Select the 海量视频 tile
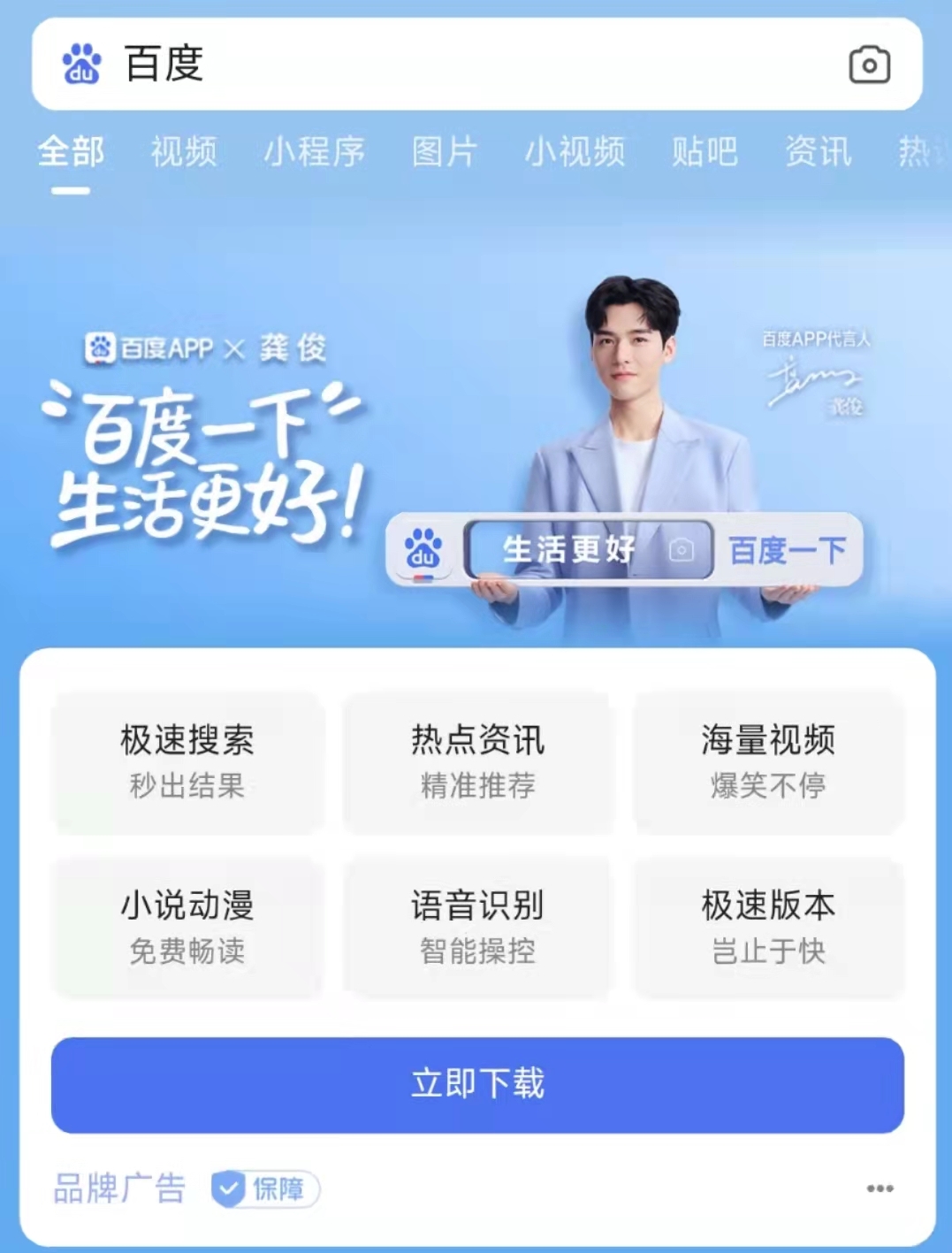Viewport: 952px width, 1253px height. (767, 761)
